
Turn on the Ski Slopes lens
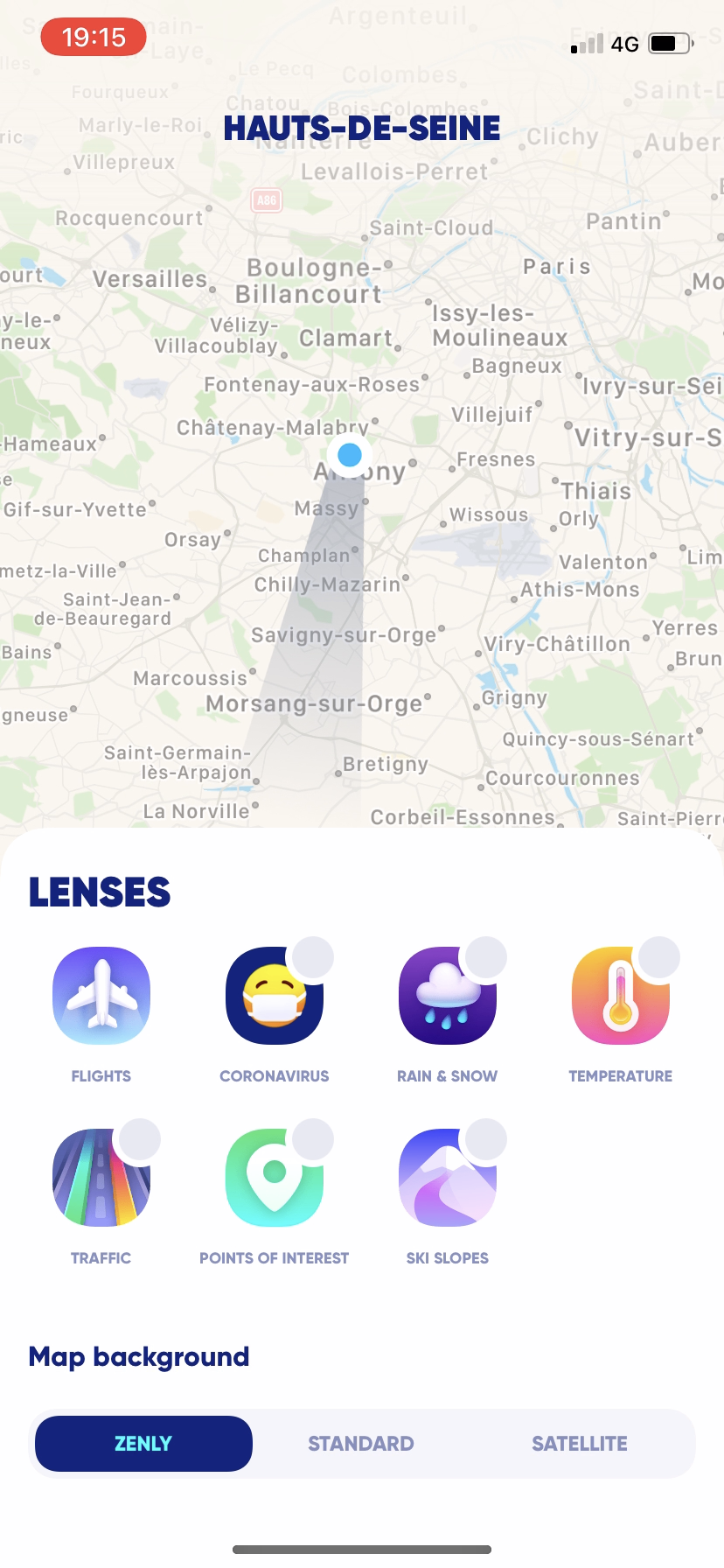[x=448, y=1178]
